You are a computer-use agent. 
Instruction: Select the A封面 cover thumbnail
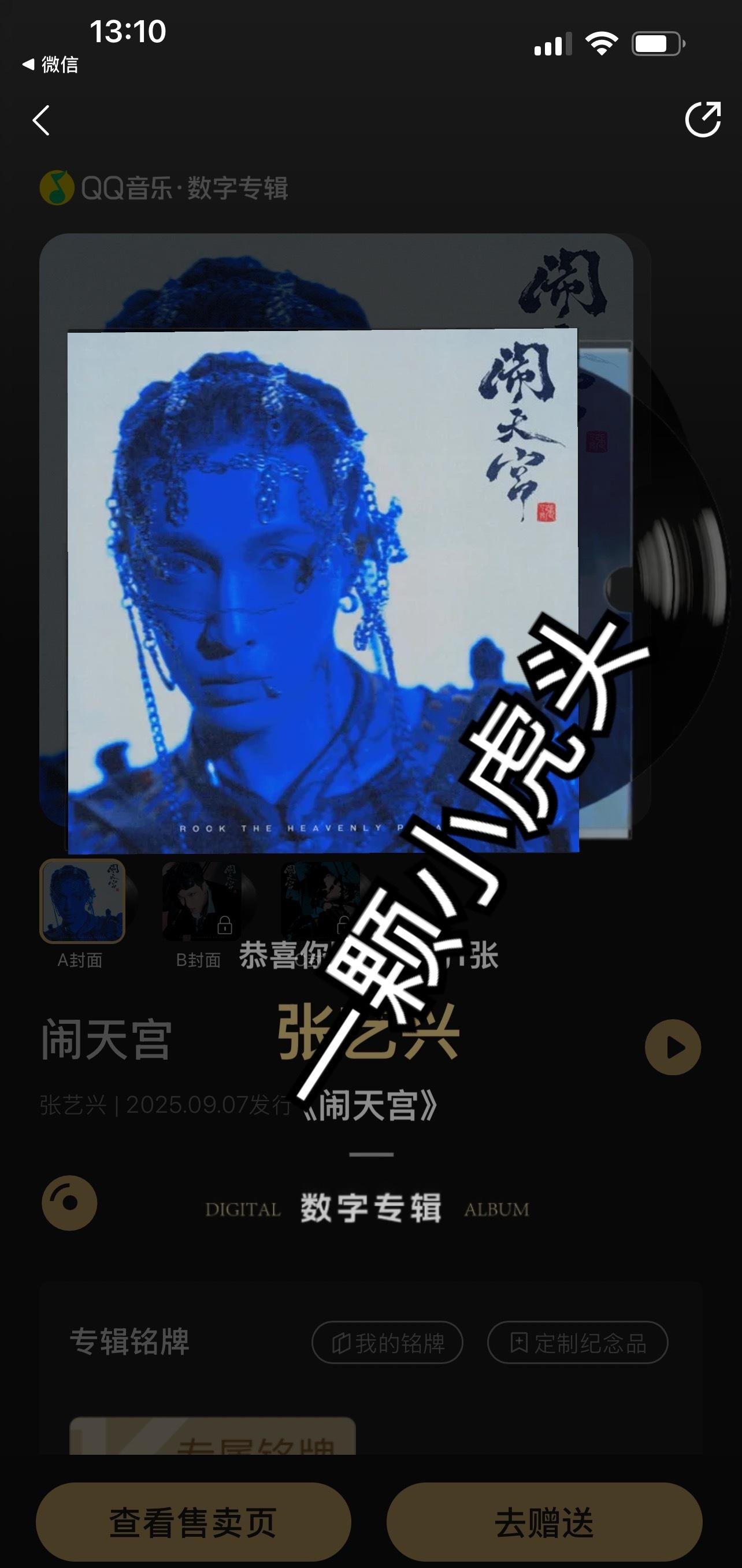[82, 901]
